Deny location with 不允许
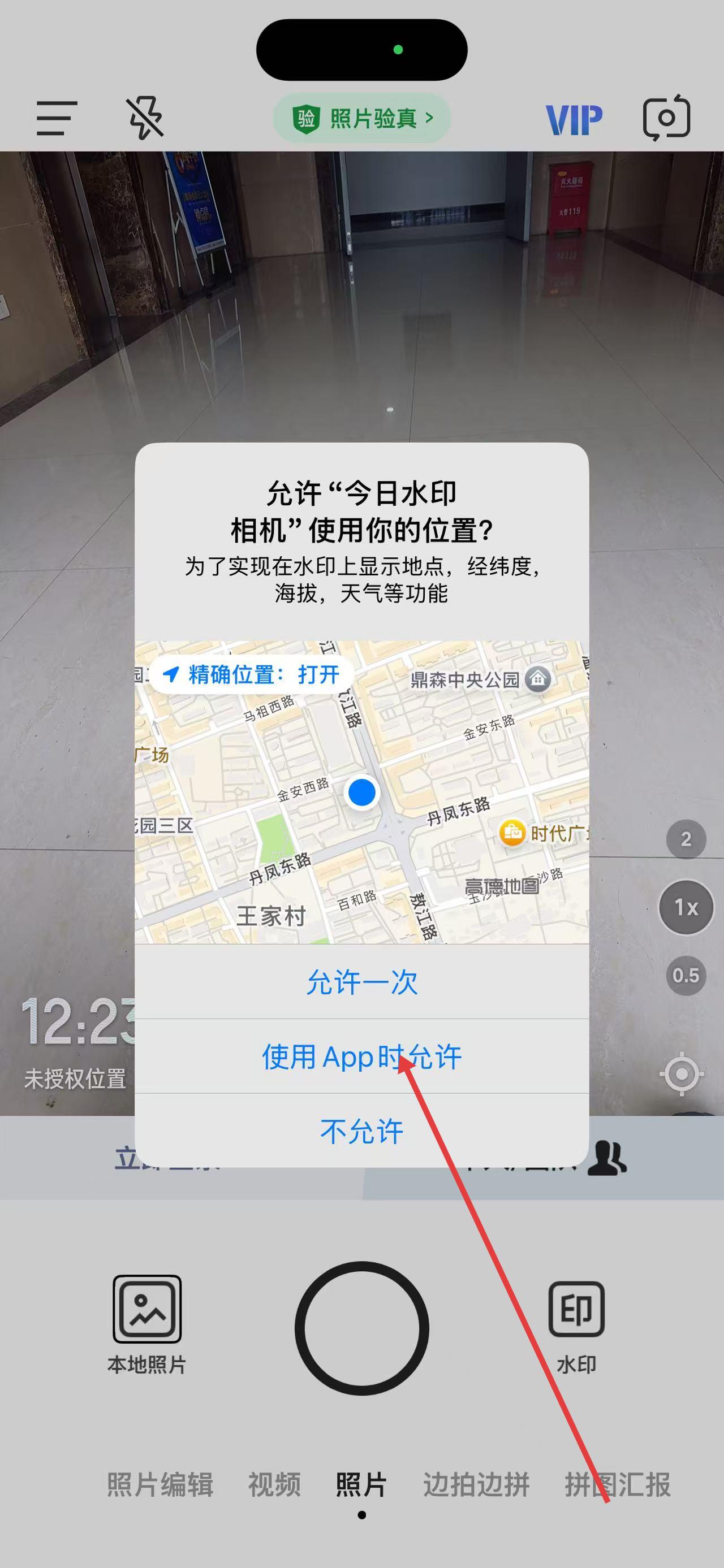 (x=361, y=1131)
